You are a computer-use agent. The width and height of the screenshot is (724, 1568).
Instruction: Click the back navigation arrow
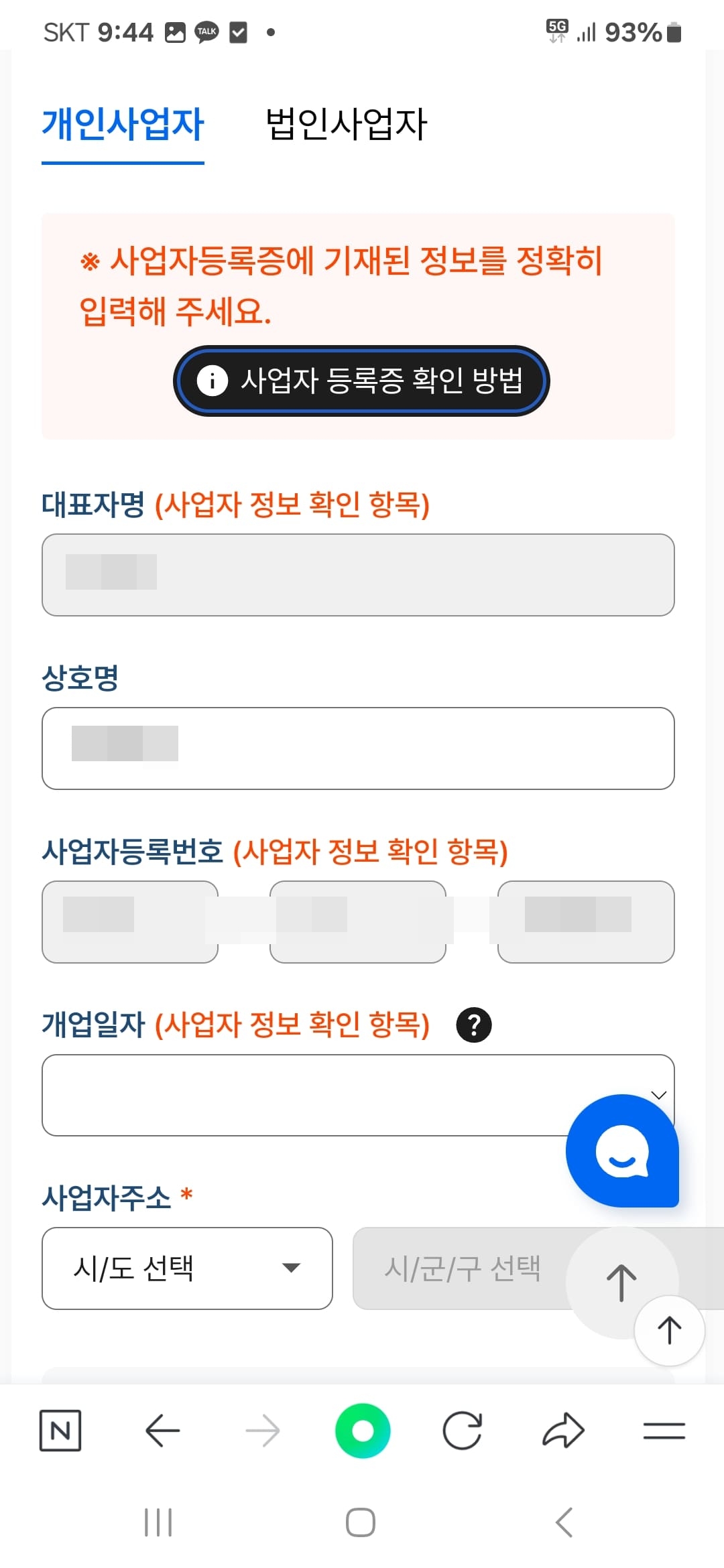[x=161, y=1429]
